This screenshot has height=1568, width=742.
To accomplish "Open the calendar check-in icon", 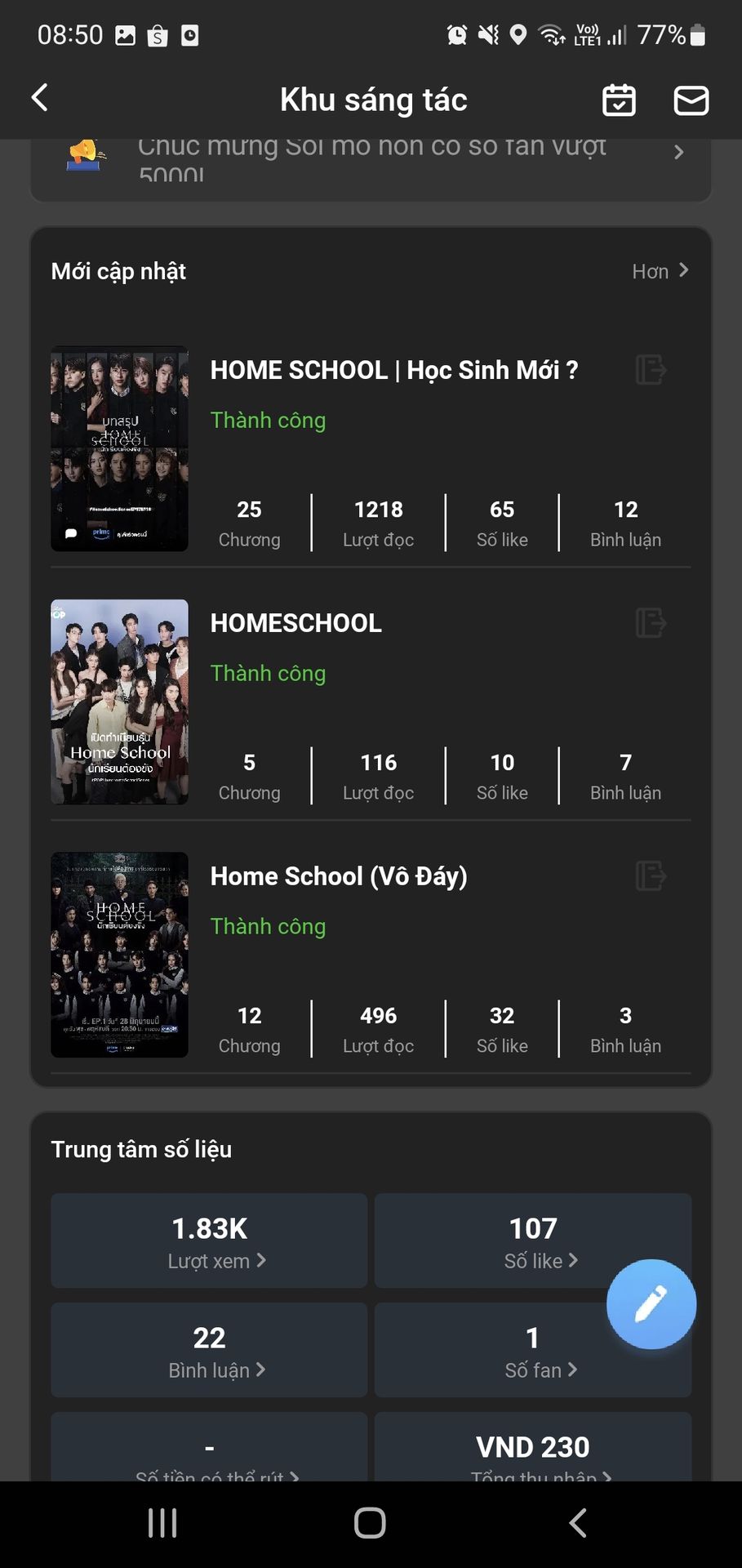I will [619, 100].
